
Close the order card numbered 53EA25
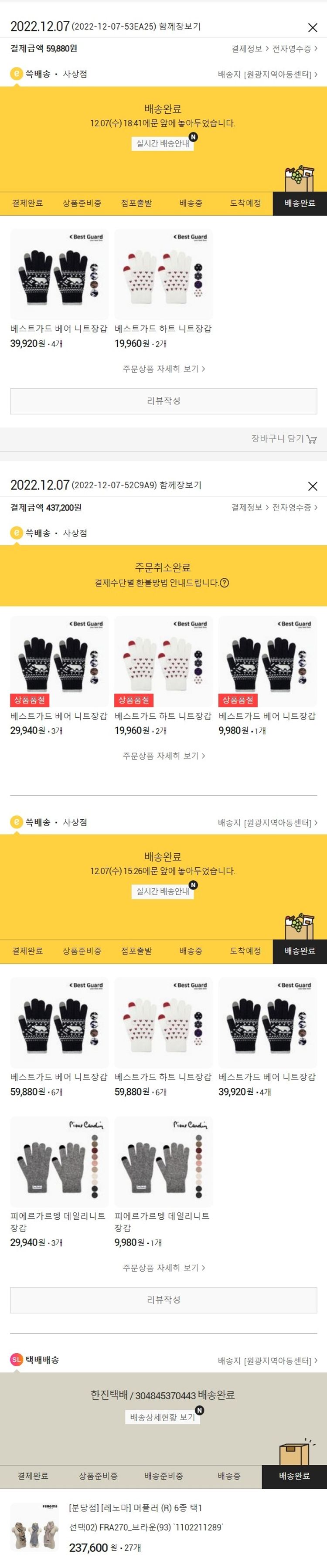coord(312,27)
